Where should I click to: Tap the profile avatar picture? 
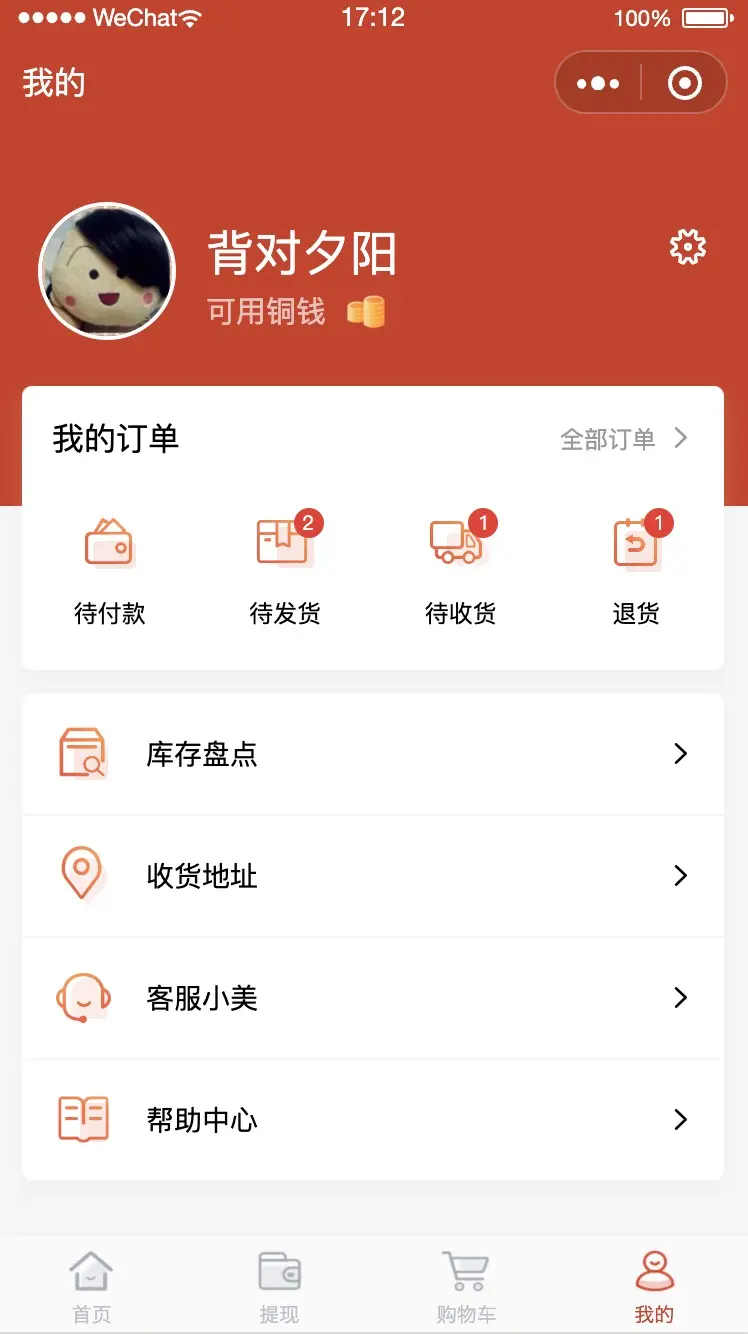tap(107, 271)
